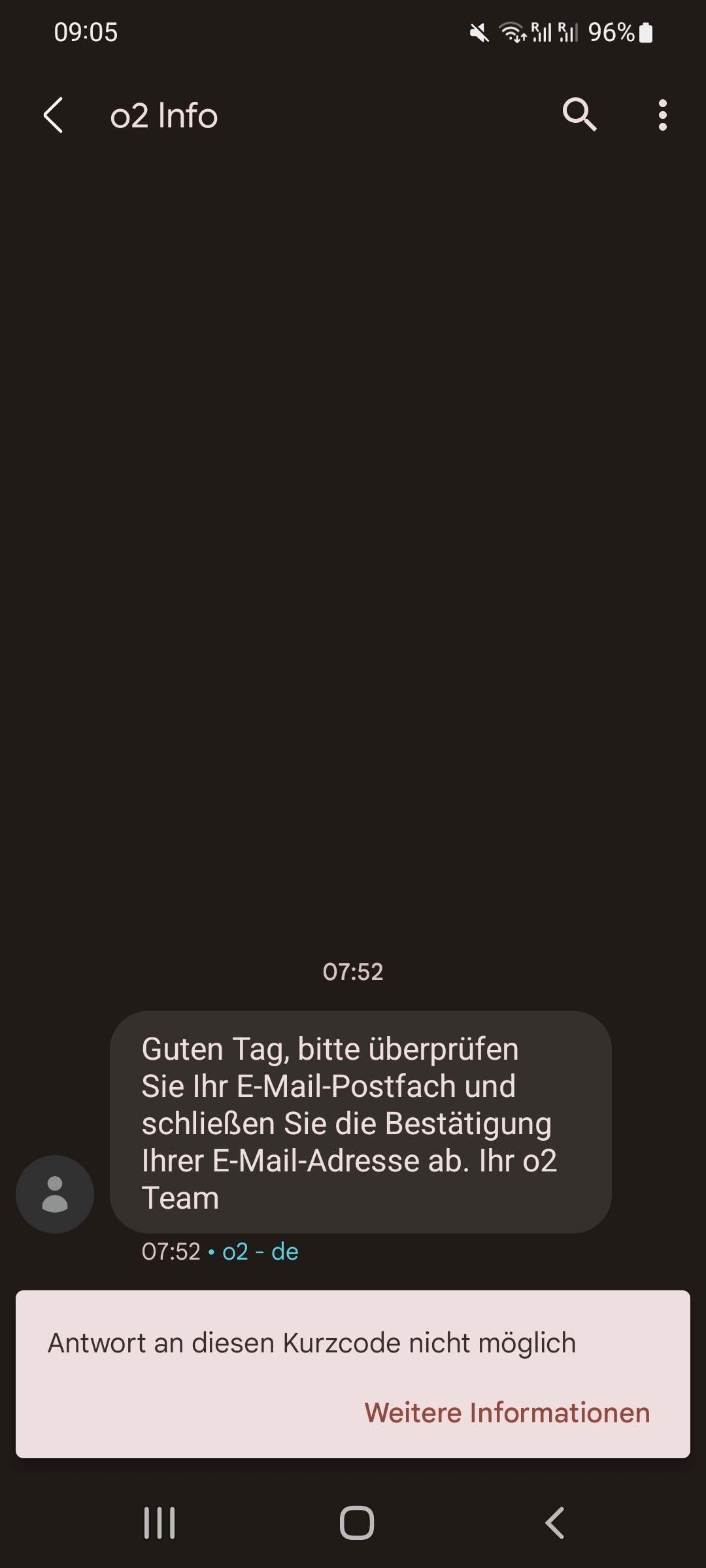The image size is (706, 1568).
Task: Tap the o2 - de link
Action: point(260,1251)
